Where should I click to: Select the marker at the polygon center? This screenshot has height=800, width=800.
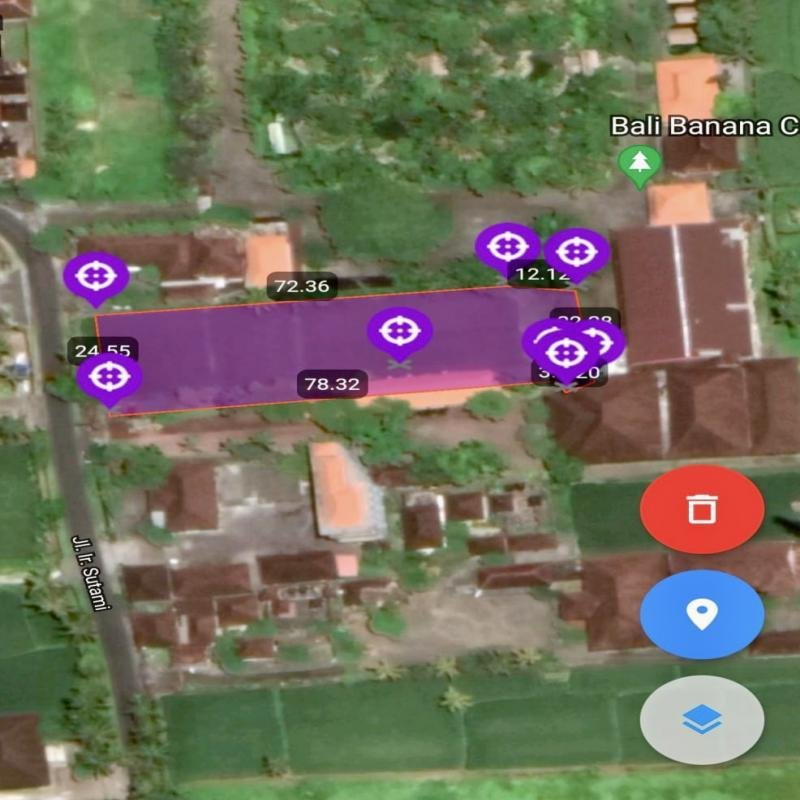click(399, 331)
